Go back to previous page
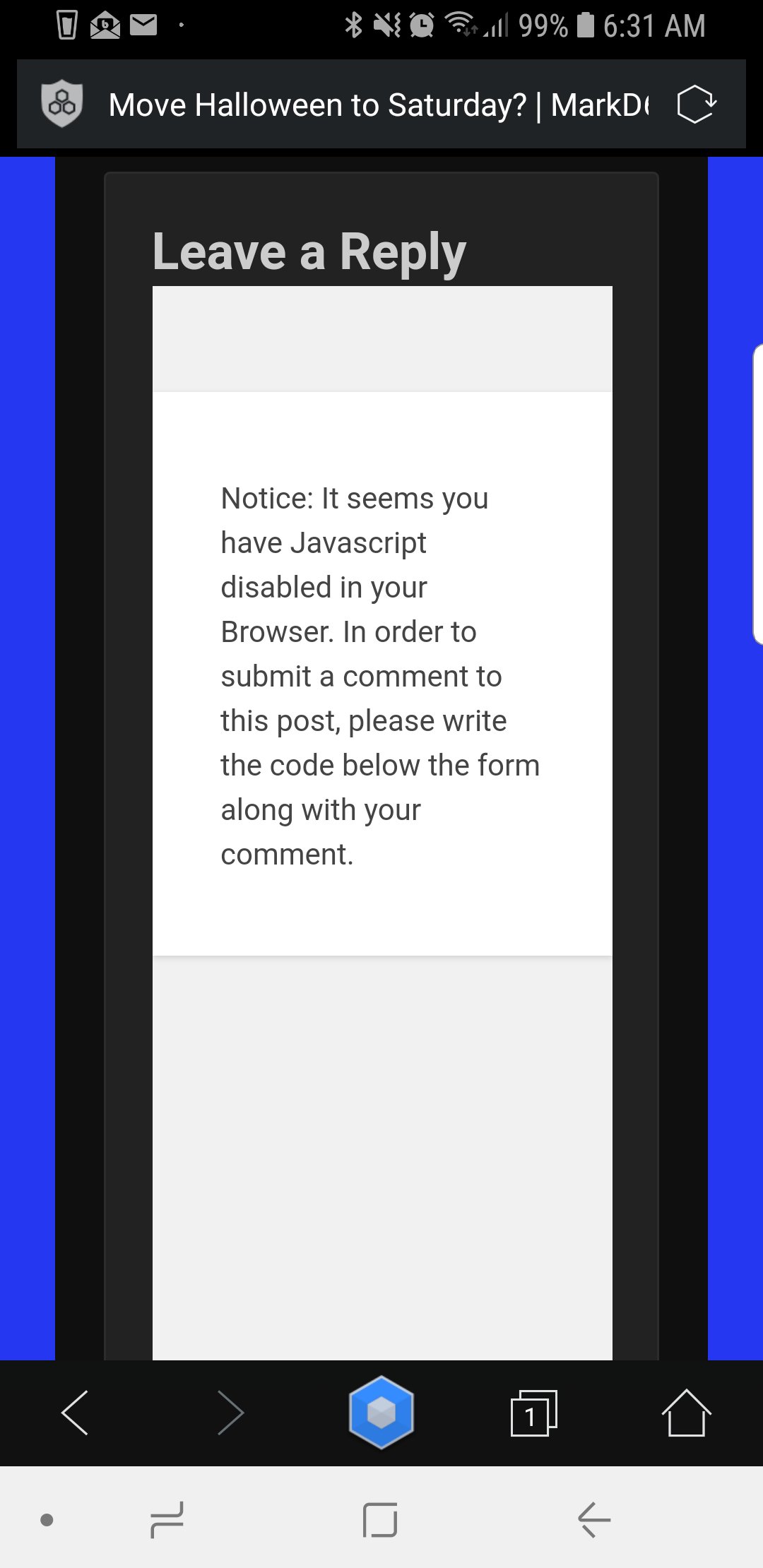The width and height of the screenshot is (763, 1568). (75, 1413)
